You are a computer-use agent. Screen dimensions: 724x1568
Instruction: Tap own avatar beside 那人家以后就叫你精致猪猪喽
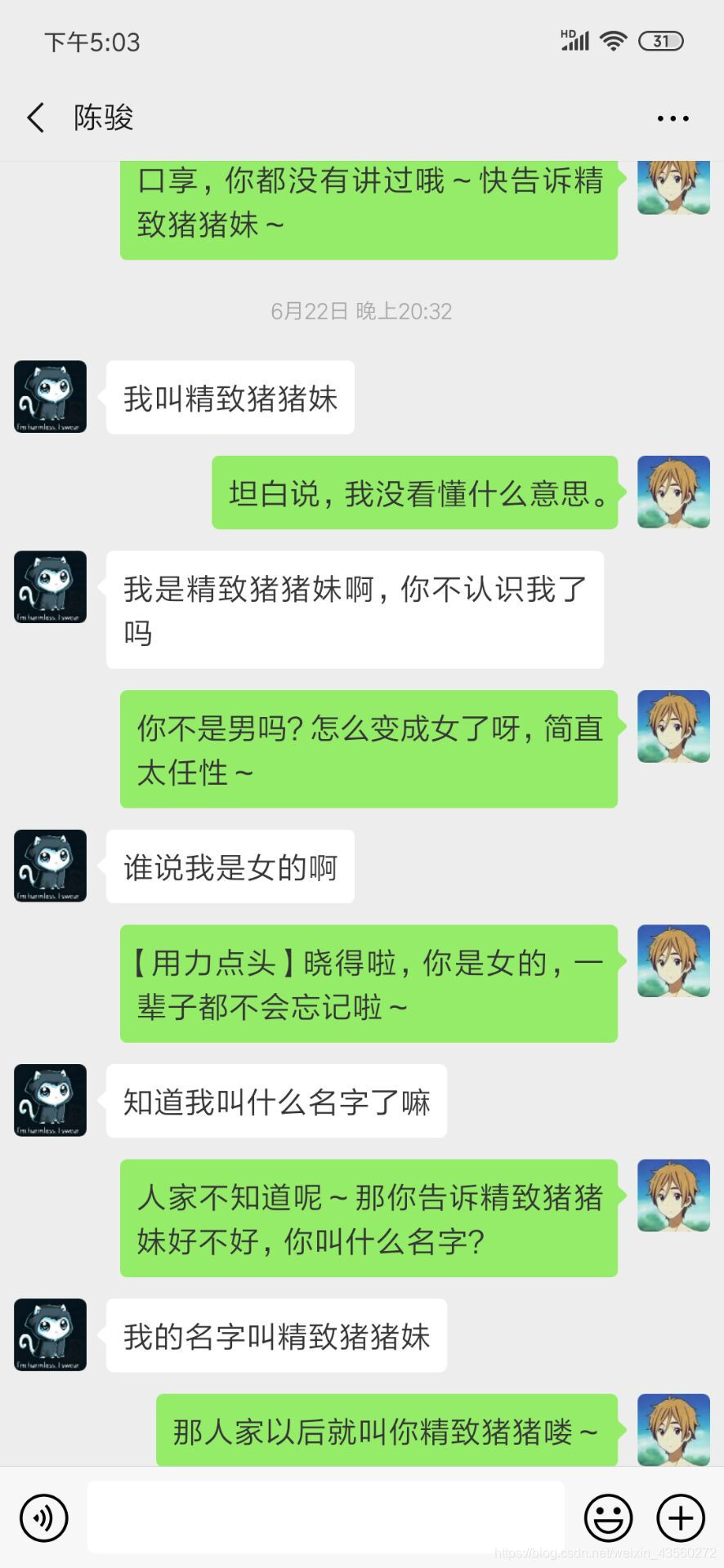[x=673, y=1429]
